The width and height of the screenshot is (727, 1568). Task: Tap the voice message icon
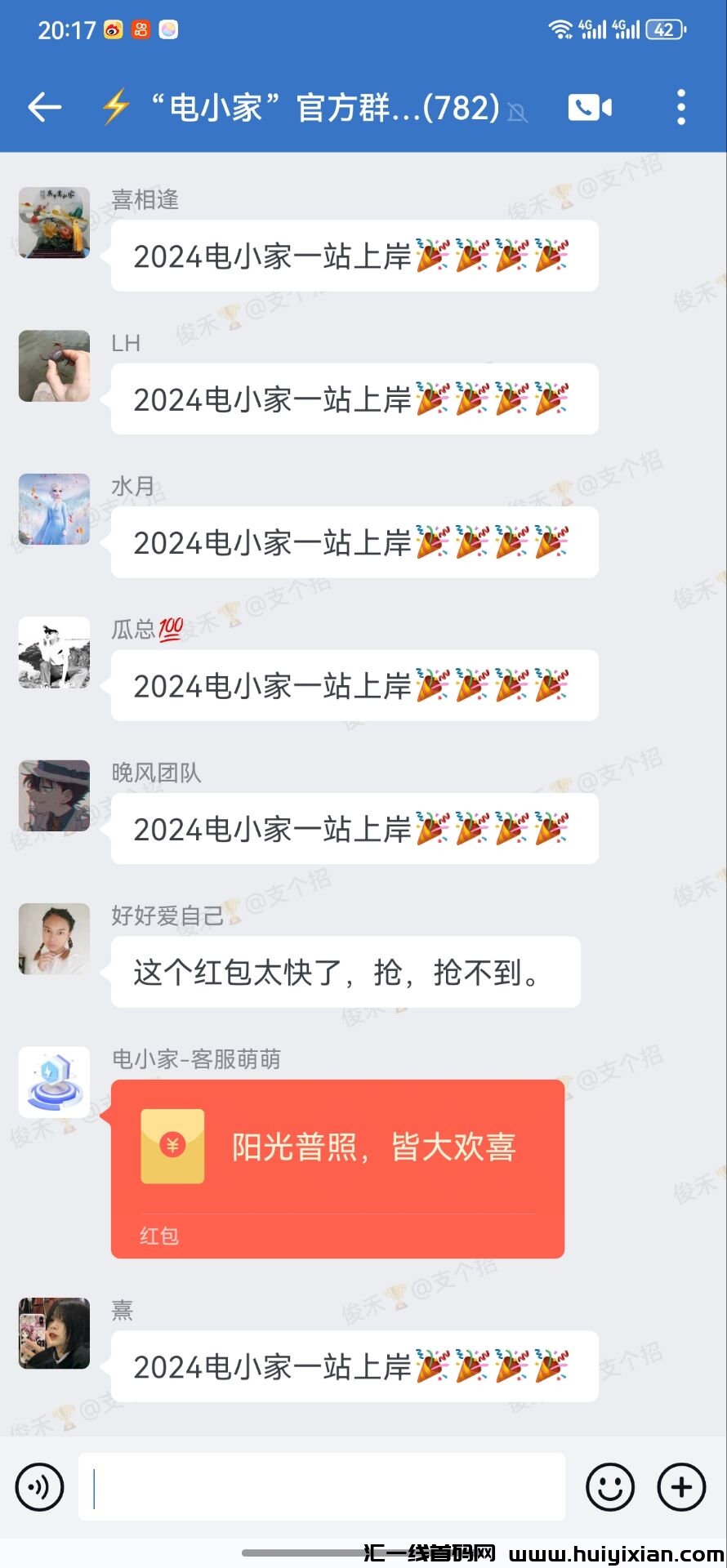40,1487
